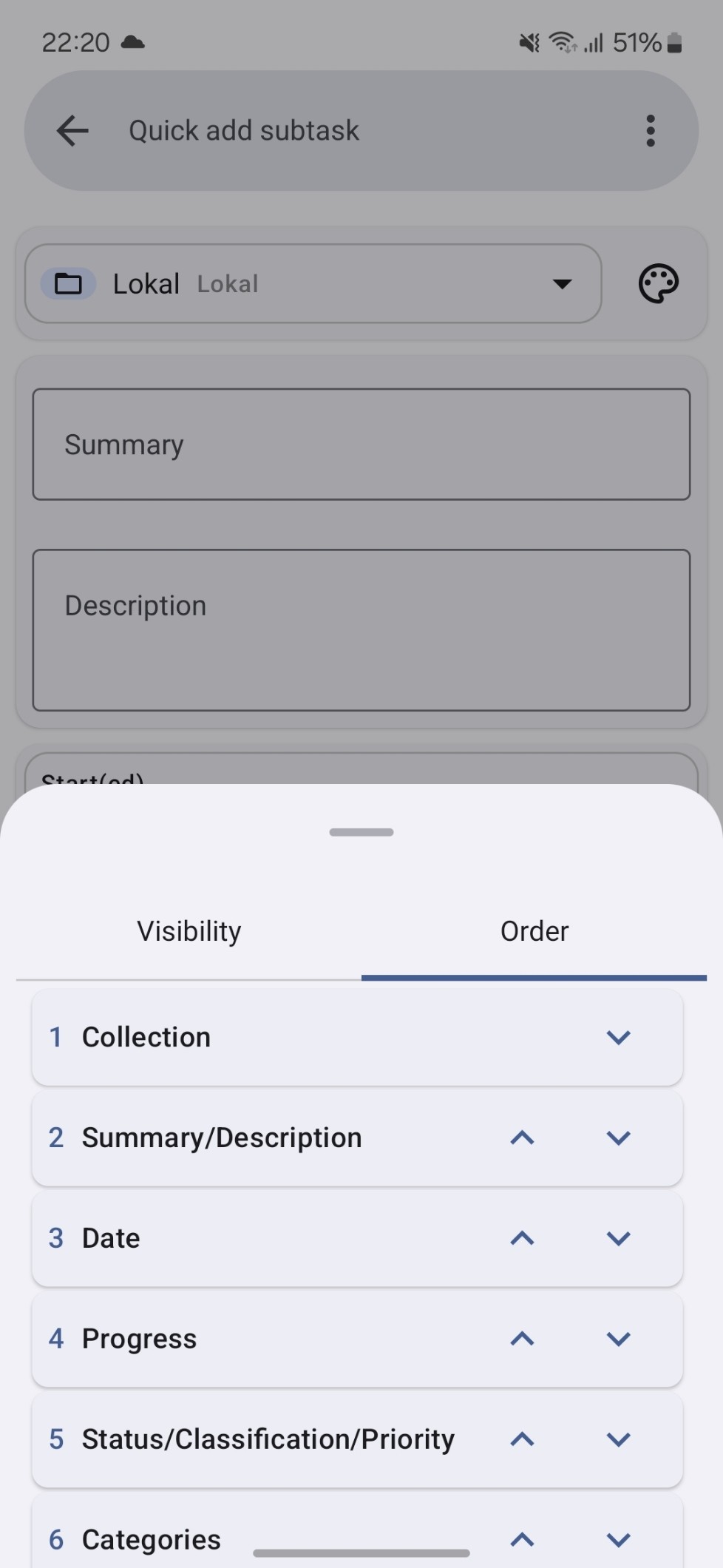Move Collection down in the order
Viewport: 723px width, 1568px height.
pos(618,1038)
